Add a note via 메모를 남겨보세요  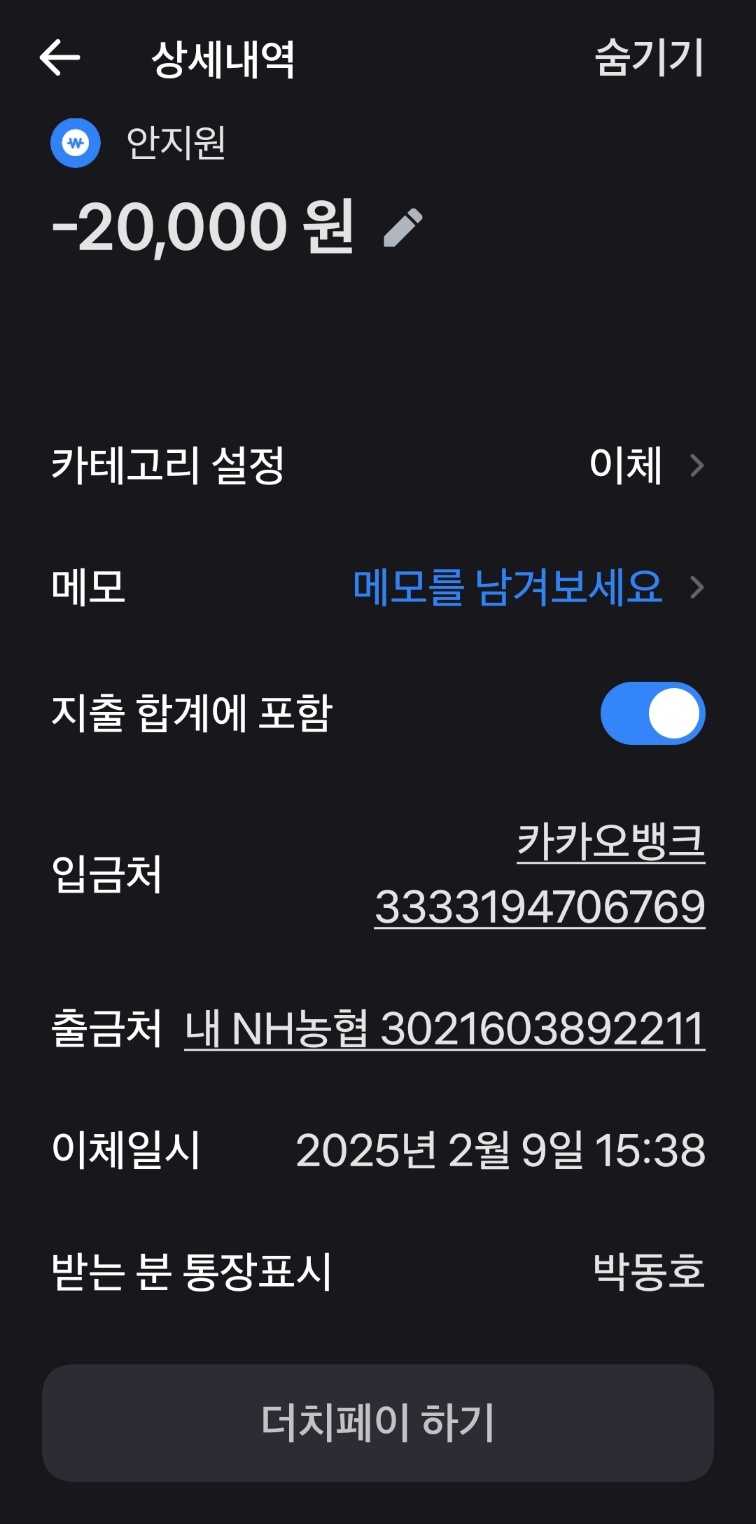[508, 587]
